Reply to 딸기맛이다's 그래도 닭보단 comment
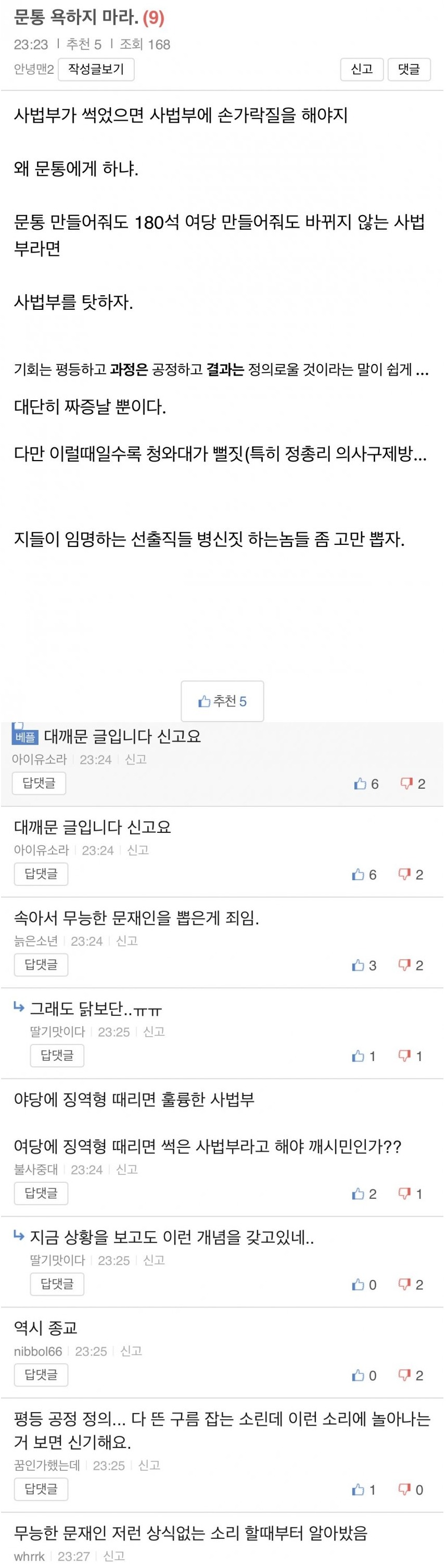446x1568 pixels. click(57, 1055)
